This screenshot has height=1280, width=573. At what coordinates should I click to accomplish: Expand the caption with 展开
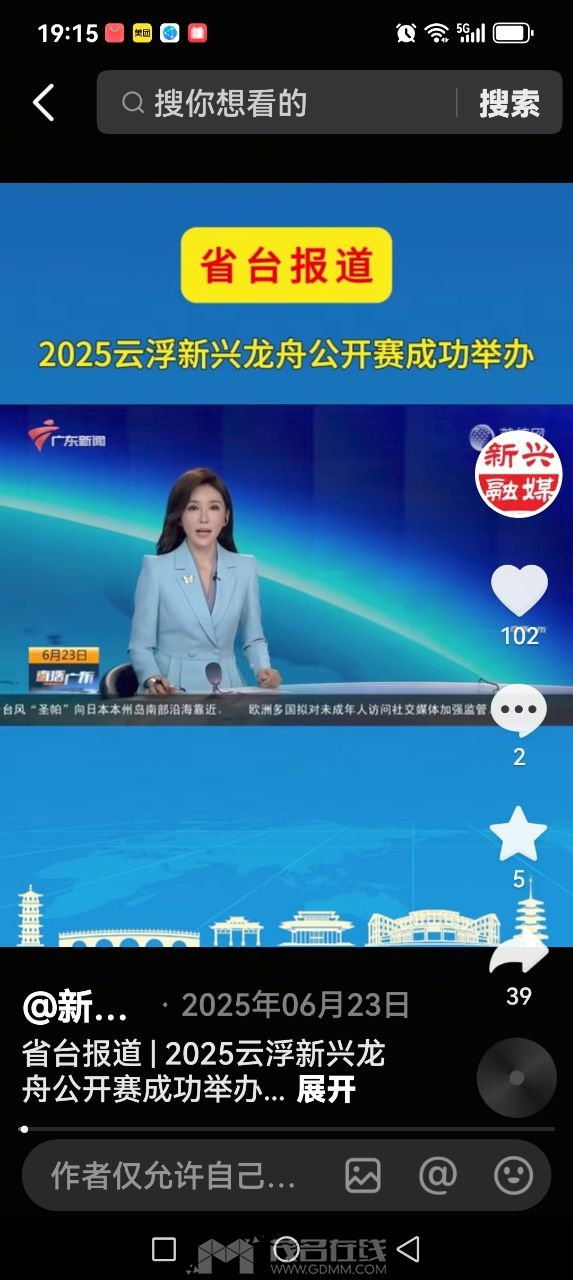(326, 1090)
